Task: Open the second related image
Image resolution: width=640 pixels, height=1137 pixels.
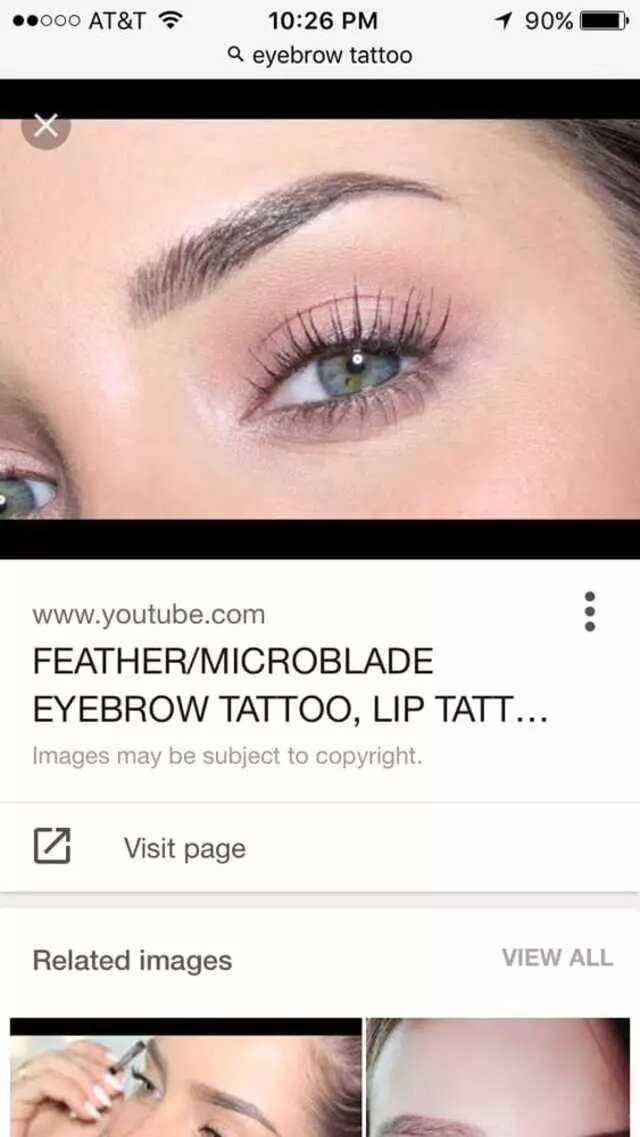Action: click(x=498, y=1080)
